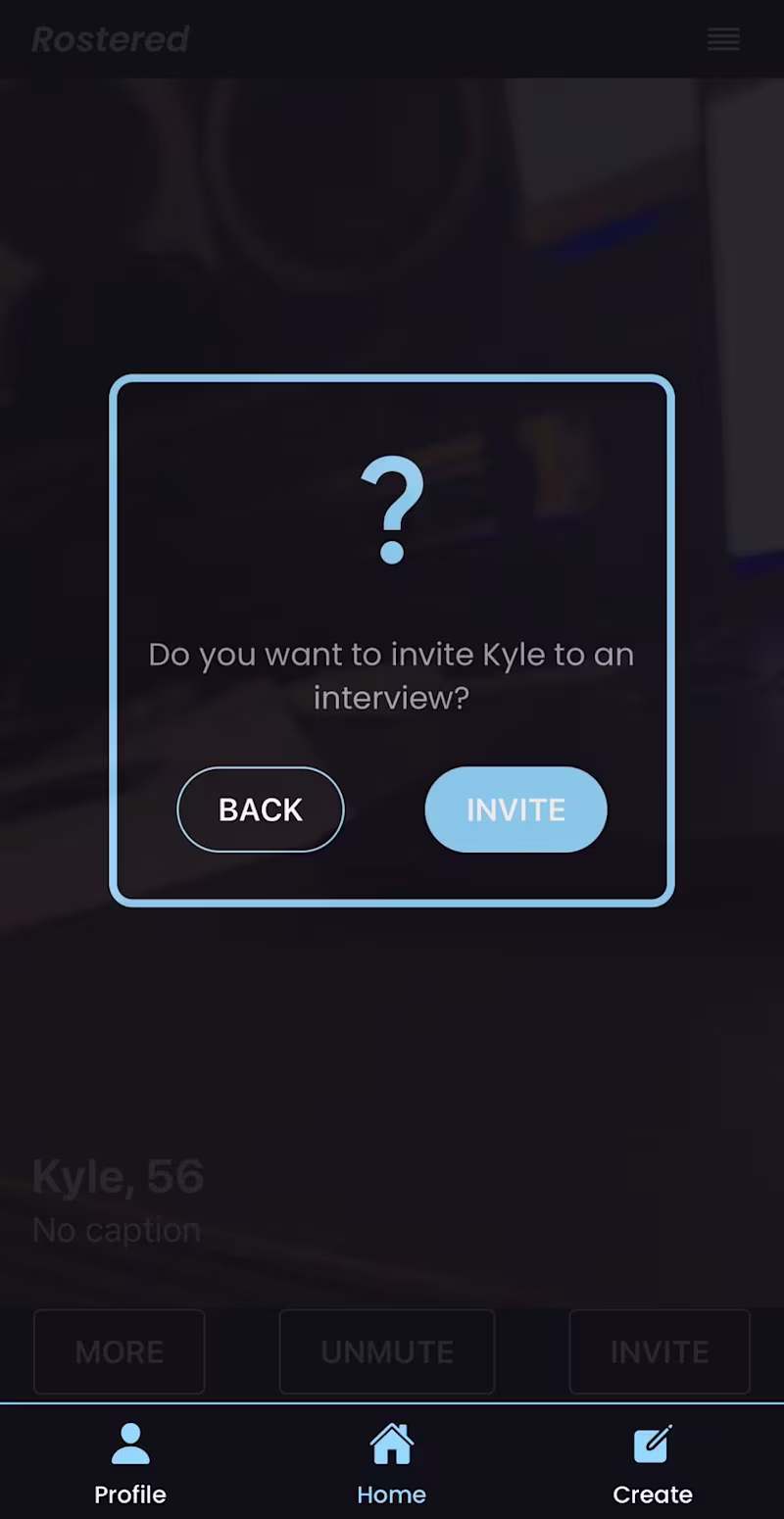Viewport: 784px width, 1519px height.
Task: Click the question mark icon in the dialog
Action: (x=392, y=508)
